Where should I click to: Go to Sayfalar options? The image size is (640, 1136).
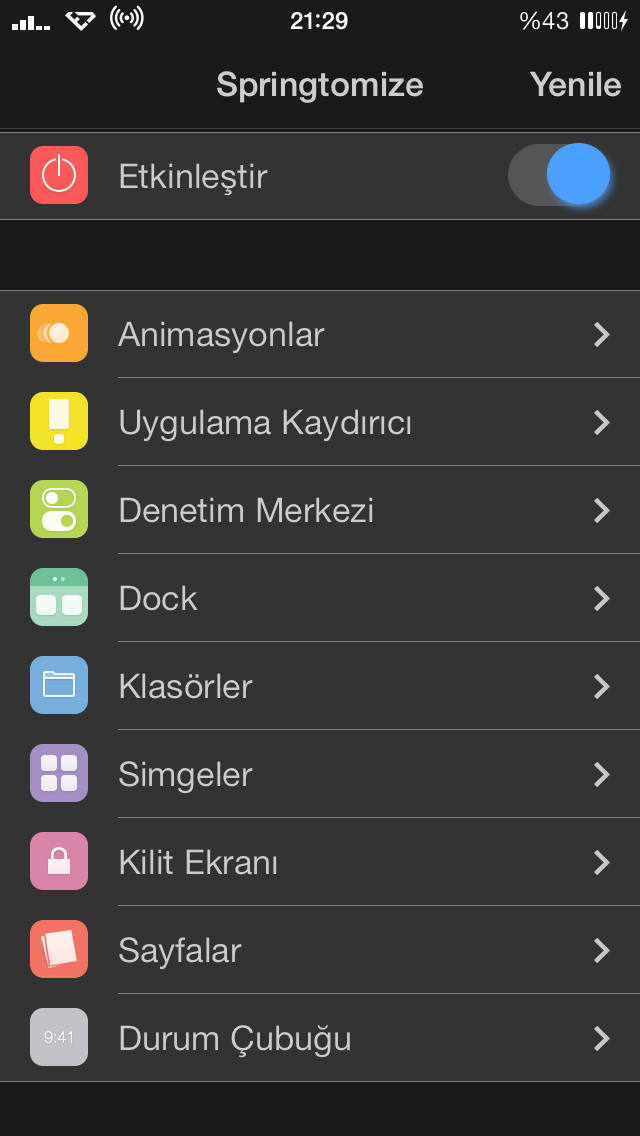click(x=320, y=950)
